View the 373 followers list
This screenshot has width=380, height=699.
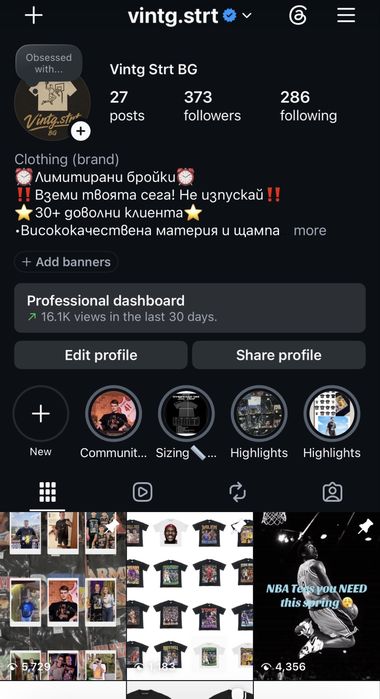pos(212,106)
